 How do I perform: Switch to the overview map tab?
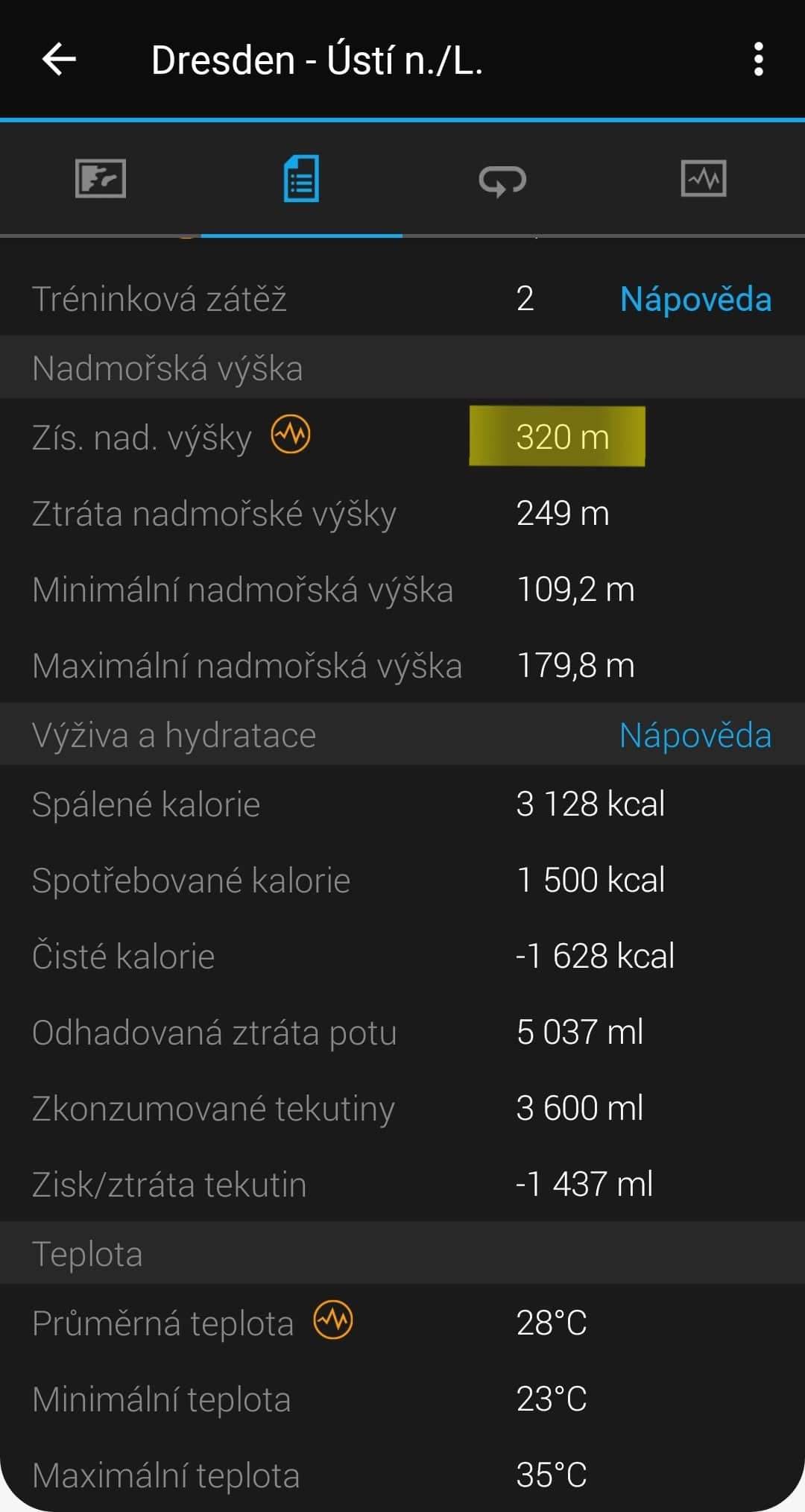(x=101, y=179)
